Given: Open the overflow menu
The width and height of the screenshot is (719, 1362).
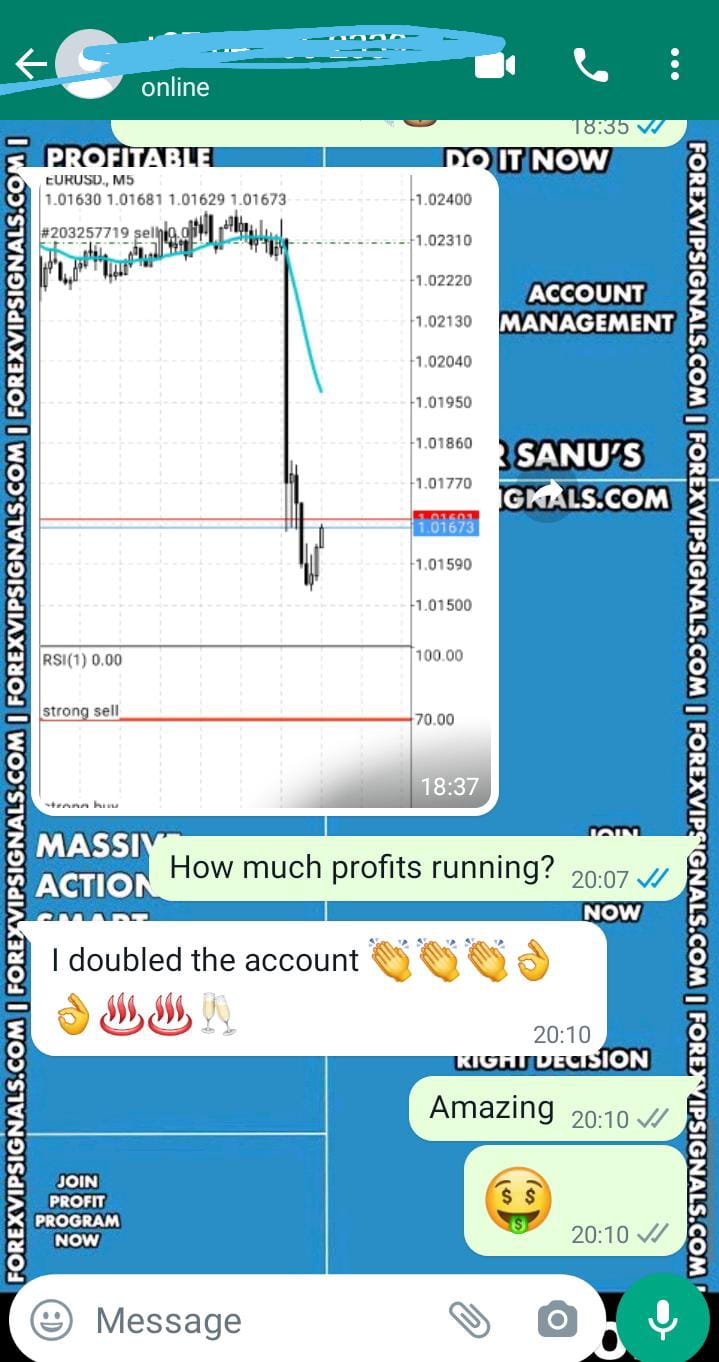Looking at the screenshot, I should 675,65.
